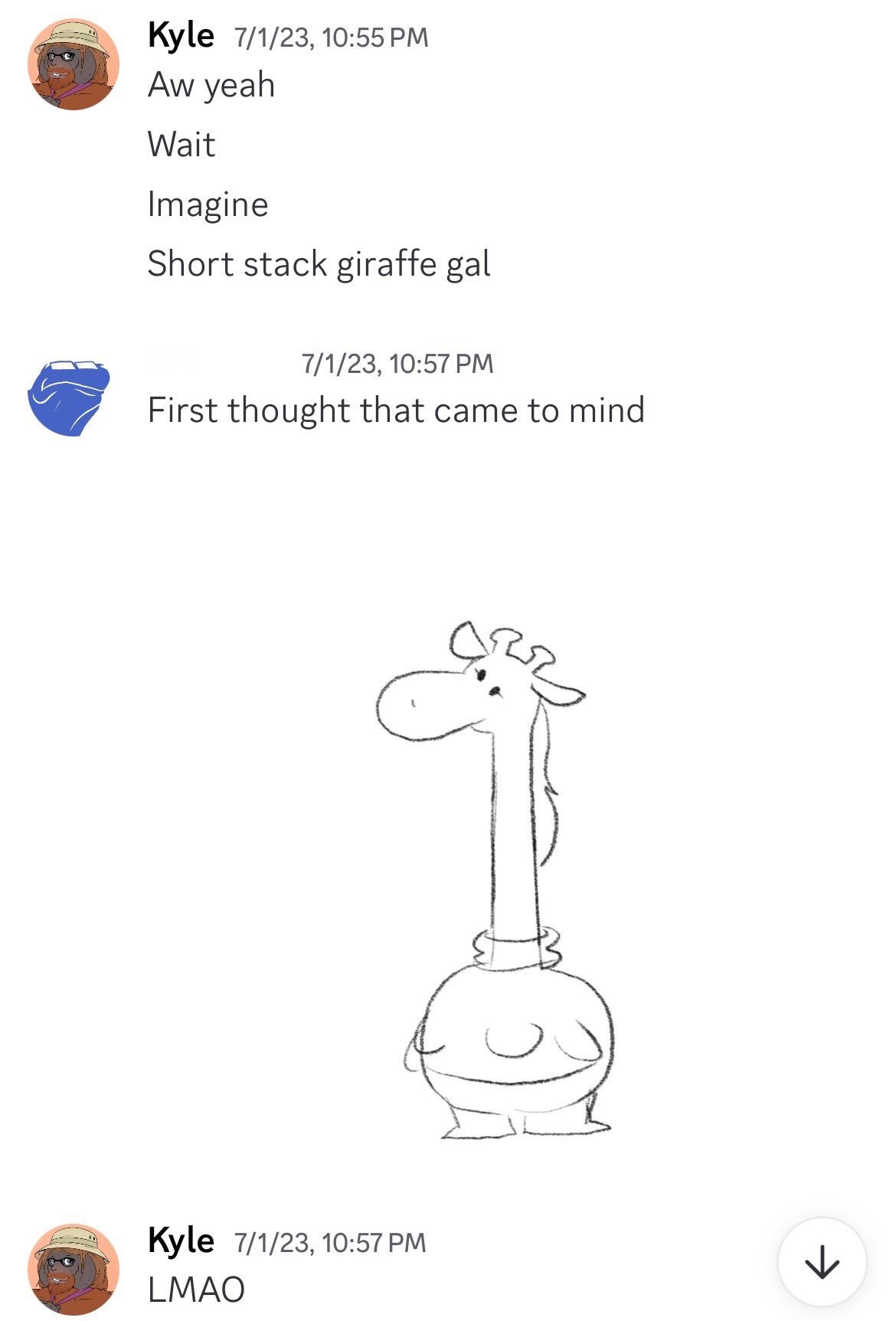
Task: View Kyle's avatar beside the "Aw yeah" message
Action: [74, 65]
